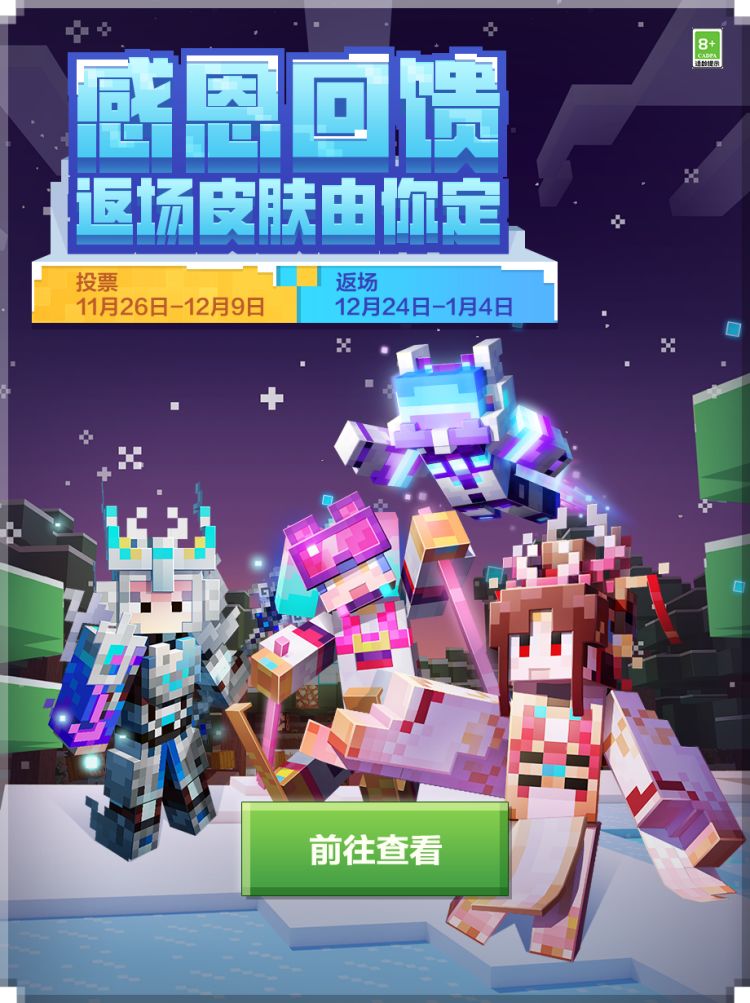The image size is (750, 1003).
Task: Tap the green 前往查看 button
Action: [x=375, y=849]
